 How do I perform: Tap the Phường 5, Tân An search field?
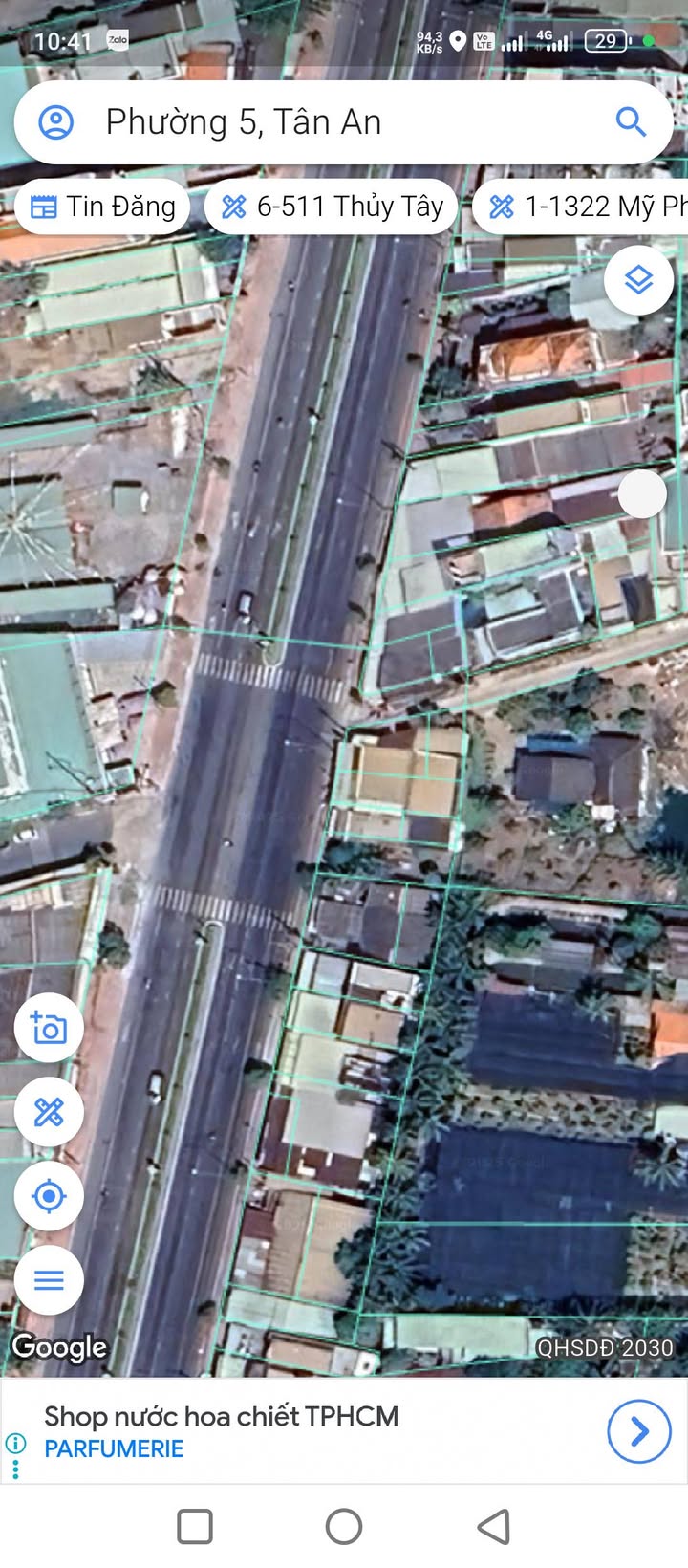[x=344, y=122]
